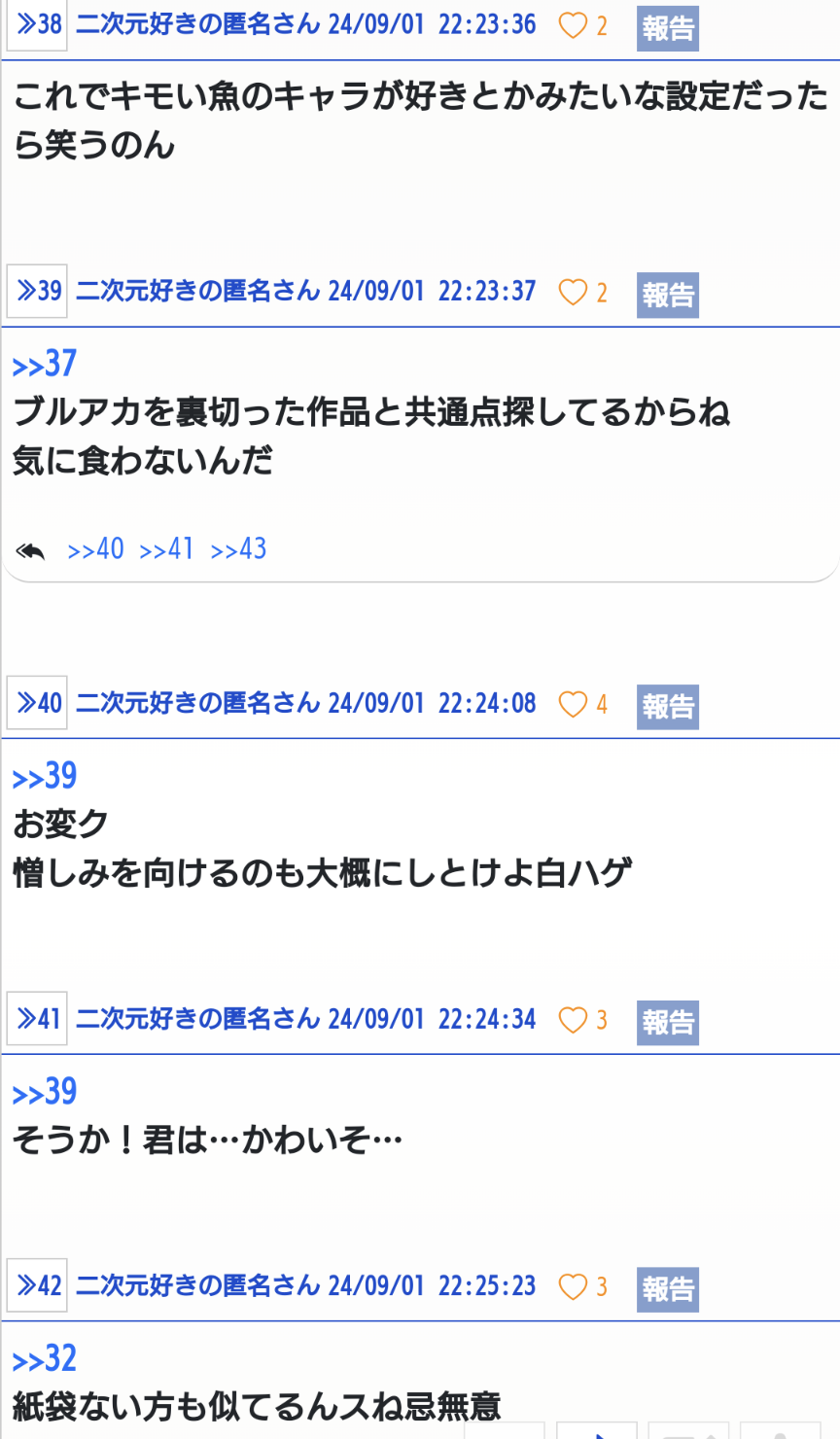Jump to reply >>41 under comment 39
Screen dimensions: 840x1439
pyautogui.click(x=166, y=549)
